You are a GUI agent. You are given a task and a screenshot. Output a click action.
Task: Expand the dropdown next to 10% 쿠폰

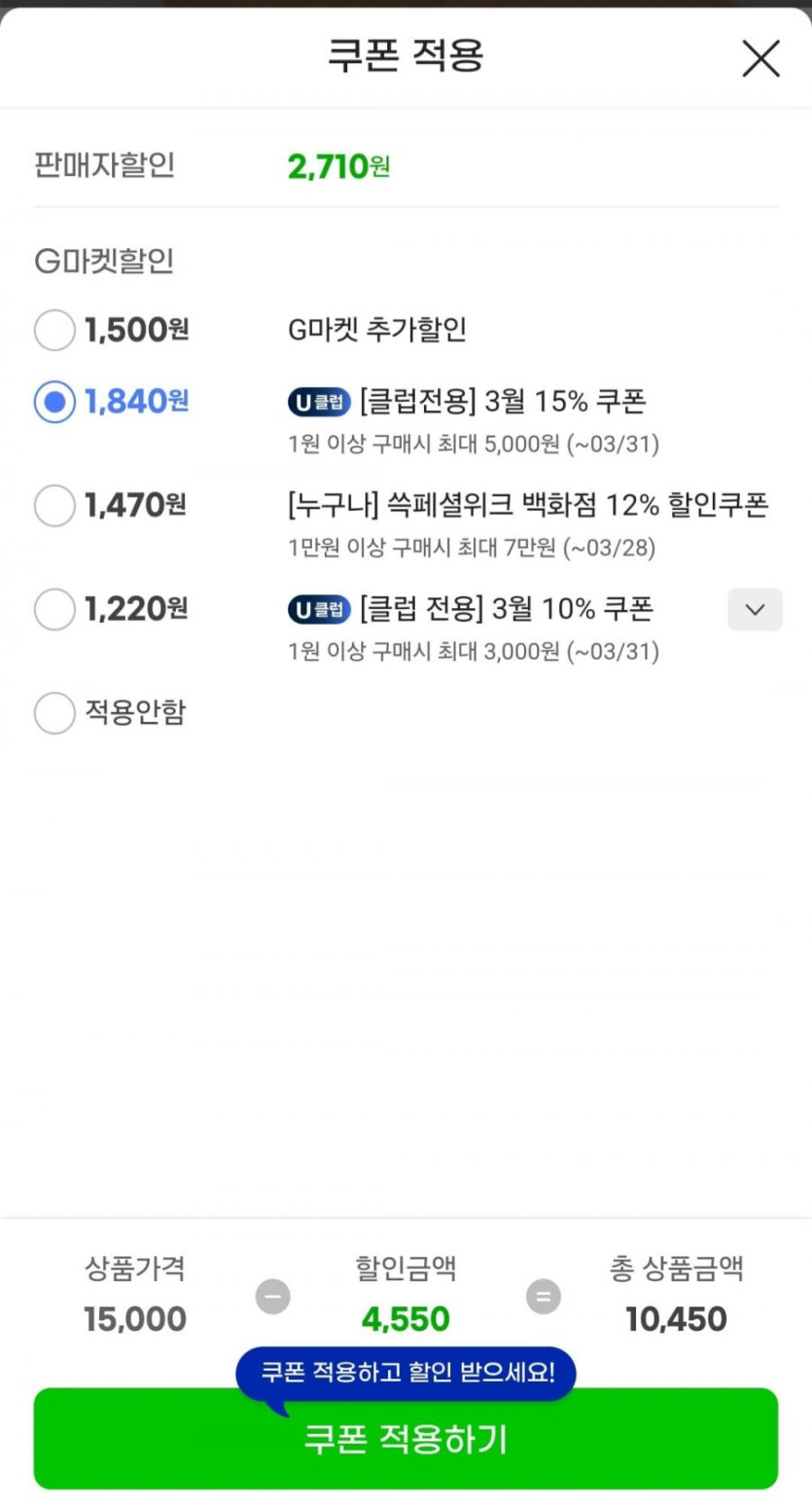pyautogui.click(x=755, y=610)
